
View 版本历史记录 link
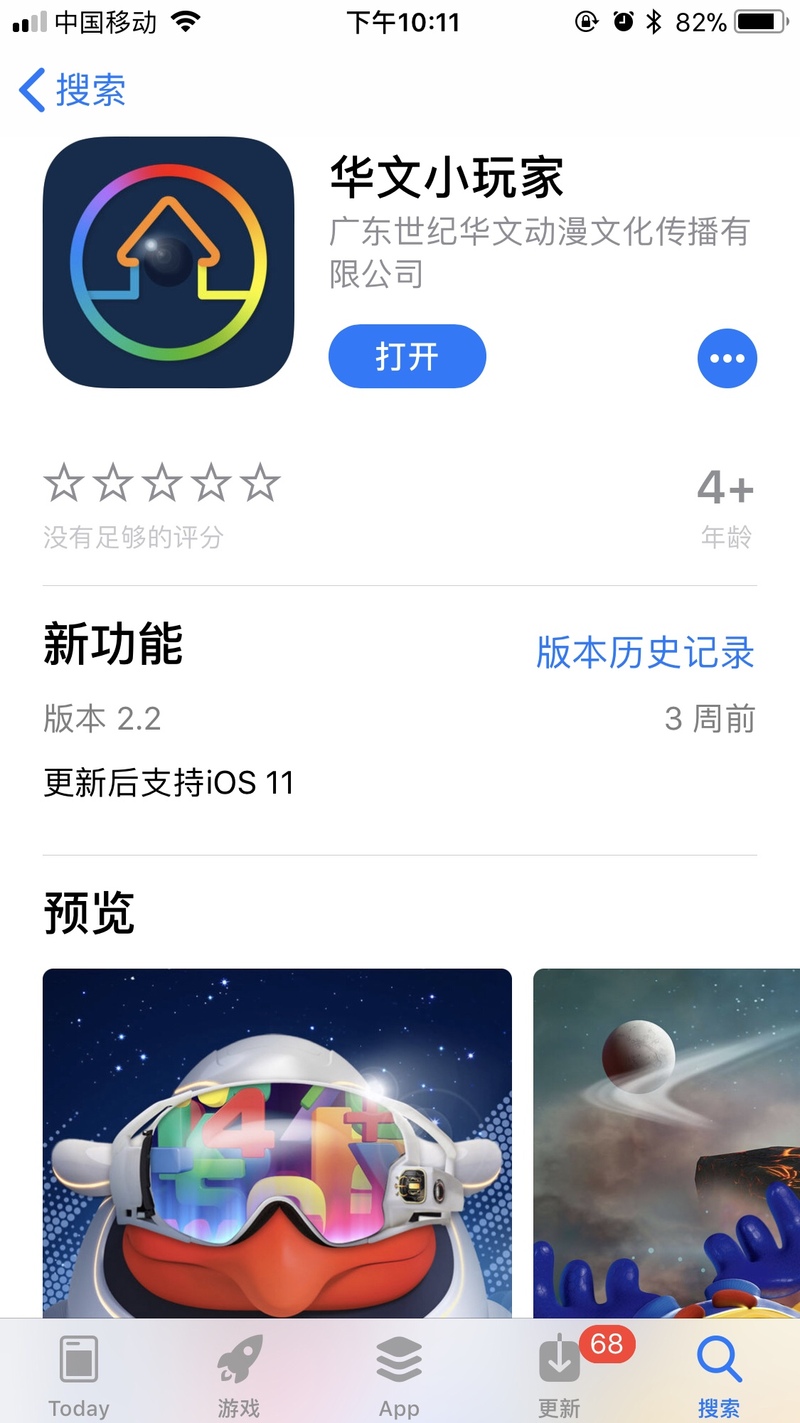[645, 652]
